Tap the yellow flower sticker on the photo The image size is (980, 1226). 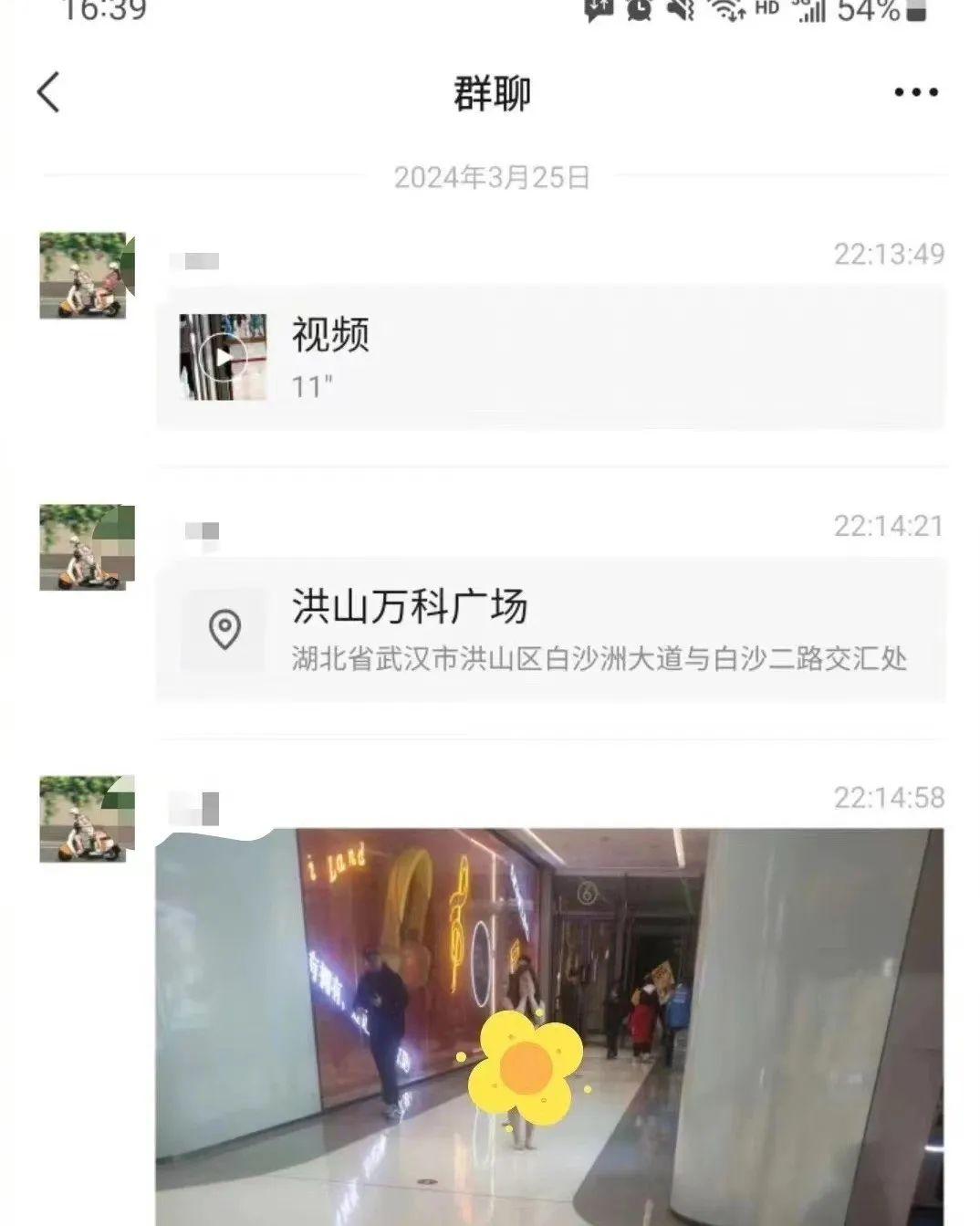tap(525, 1068)
